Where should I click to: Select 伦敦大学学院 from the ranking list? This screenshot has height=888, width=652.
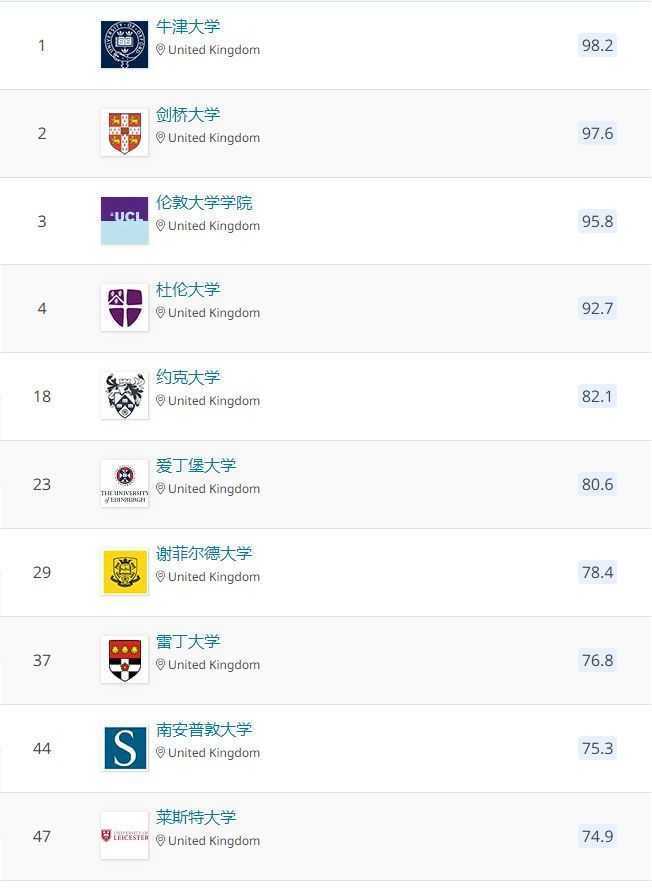click(x=204, y=203)
